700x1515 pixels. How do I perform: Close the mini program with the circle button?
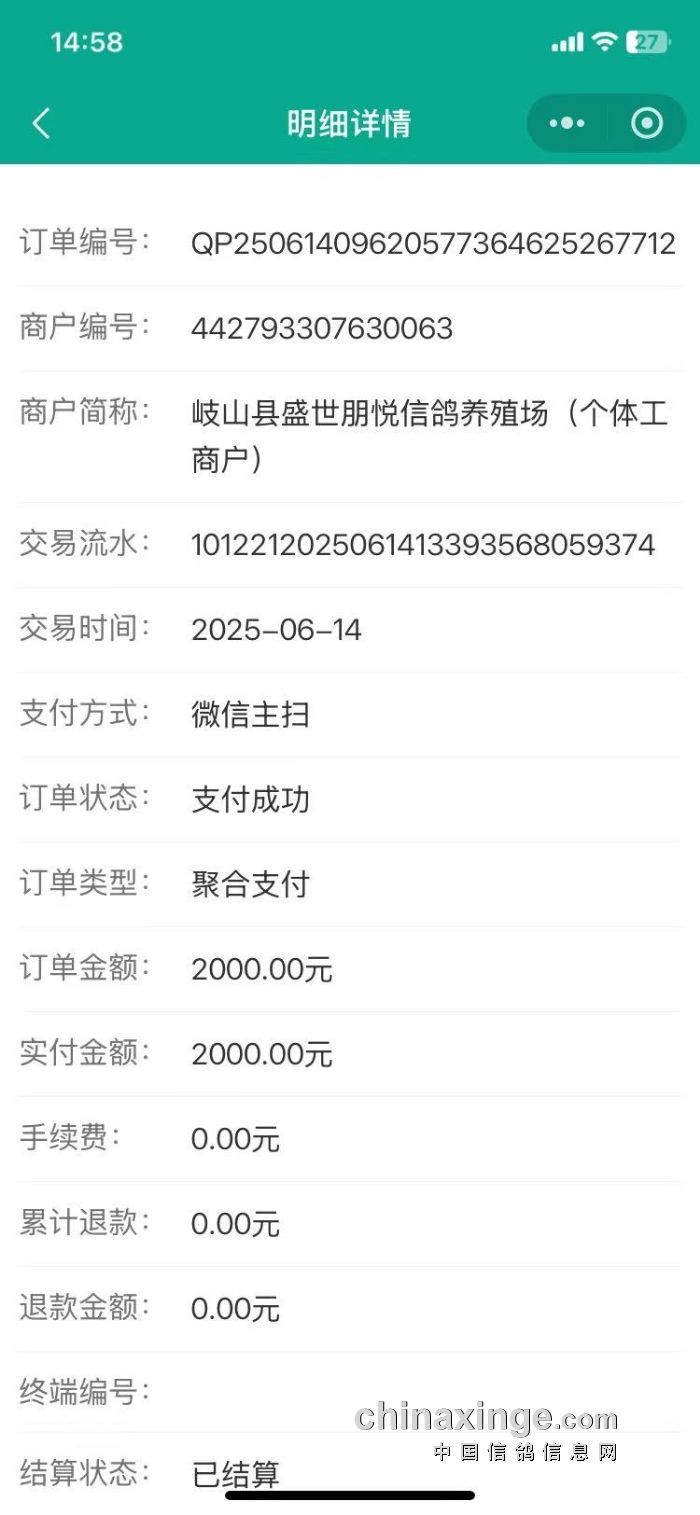click(x=647, y=124)
